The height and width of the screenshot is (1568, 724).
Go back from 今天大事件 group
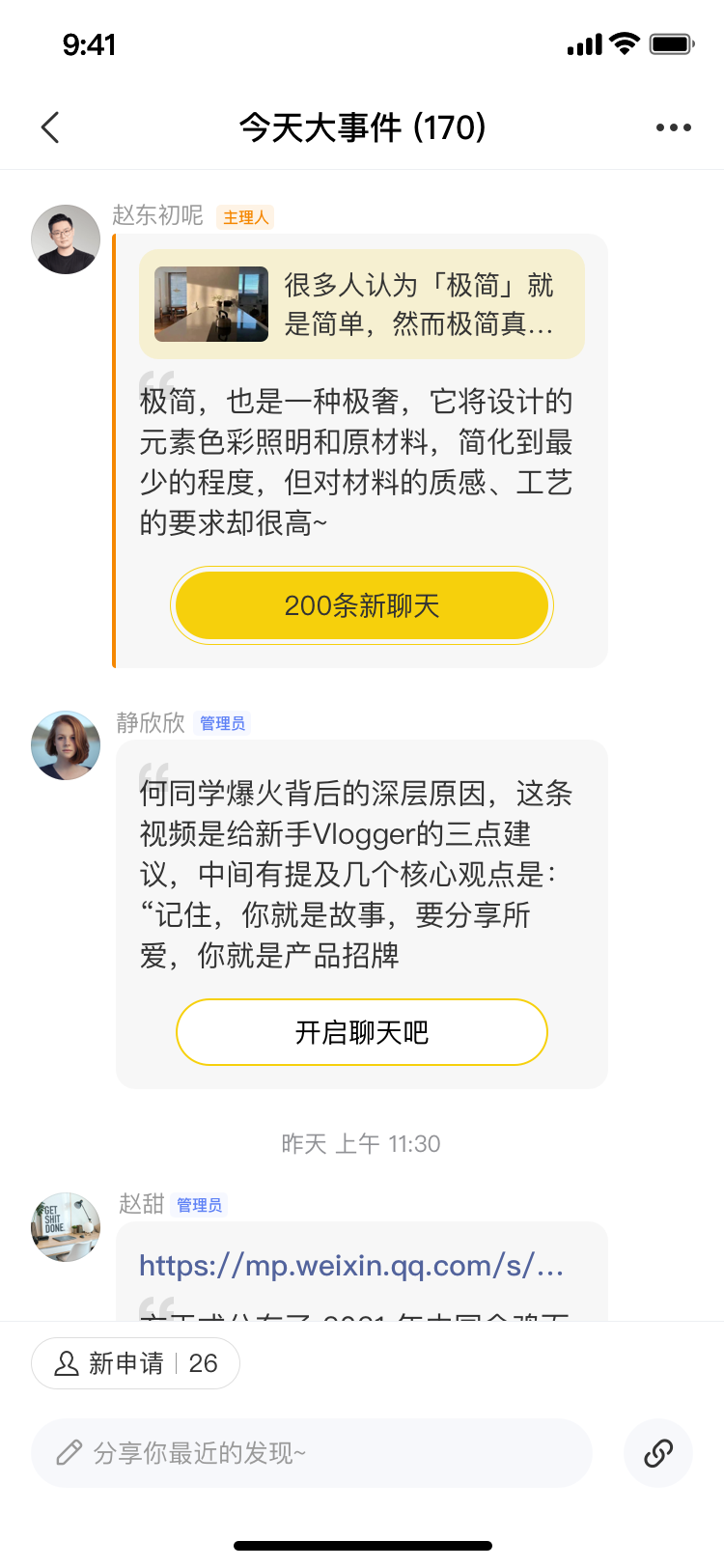(x=51, y=127)
